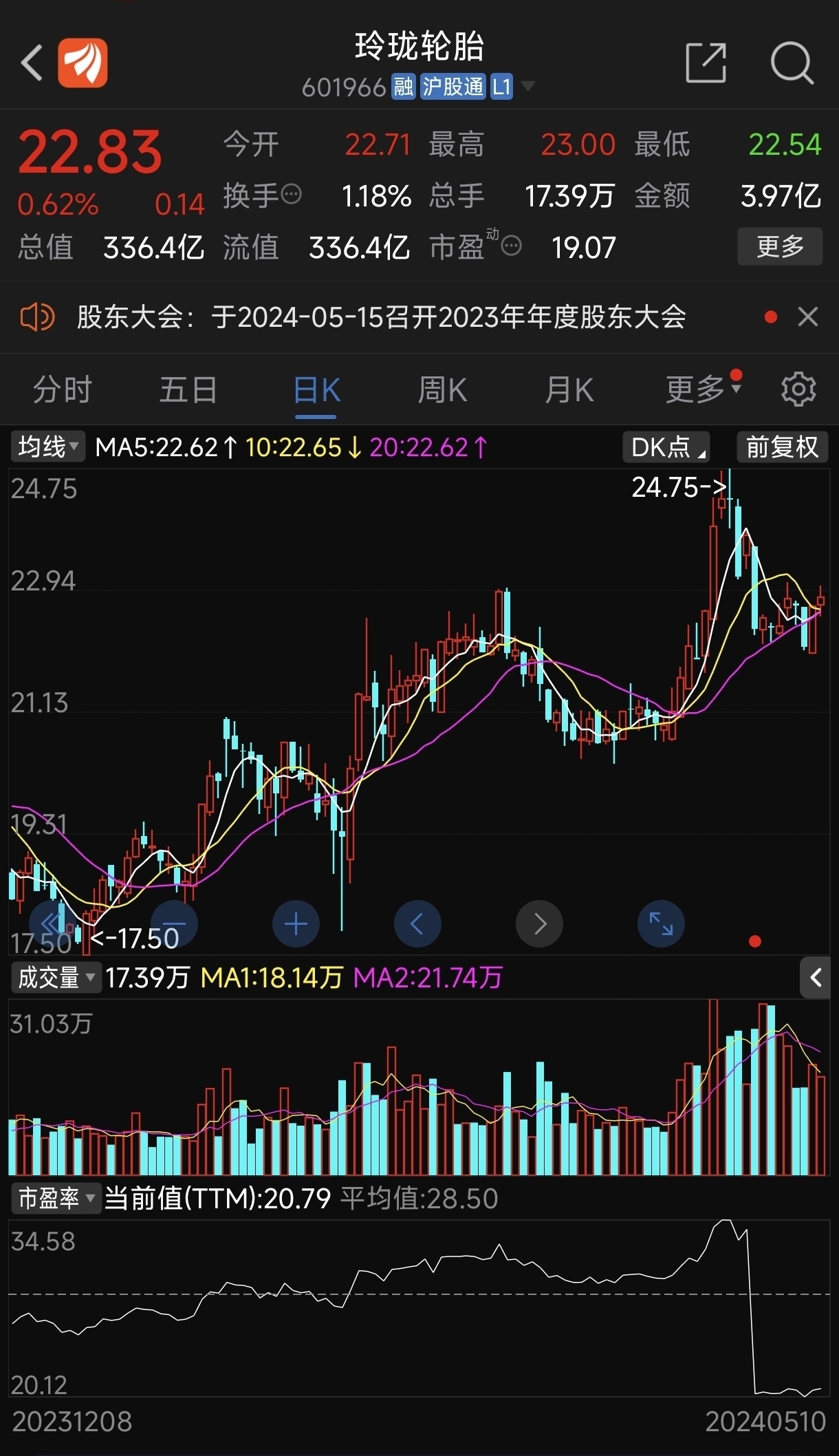
Task: Switch price adjustment mode via 前复权
Action: click(782, 447)
